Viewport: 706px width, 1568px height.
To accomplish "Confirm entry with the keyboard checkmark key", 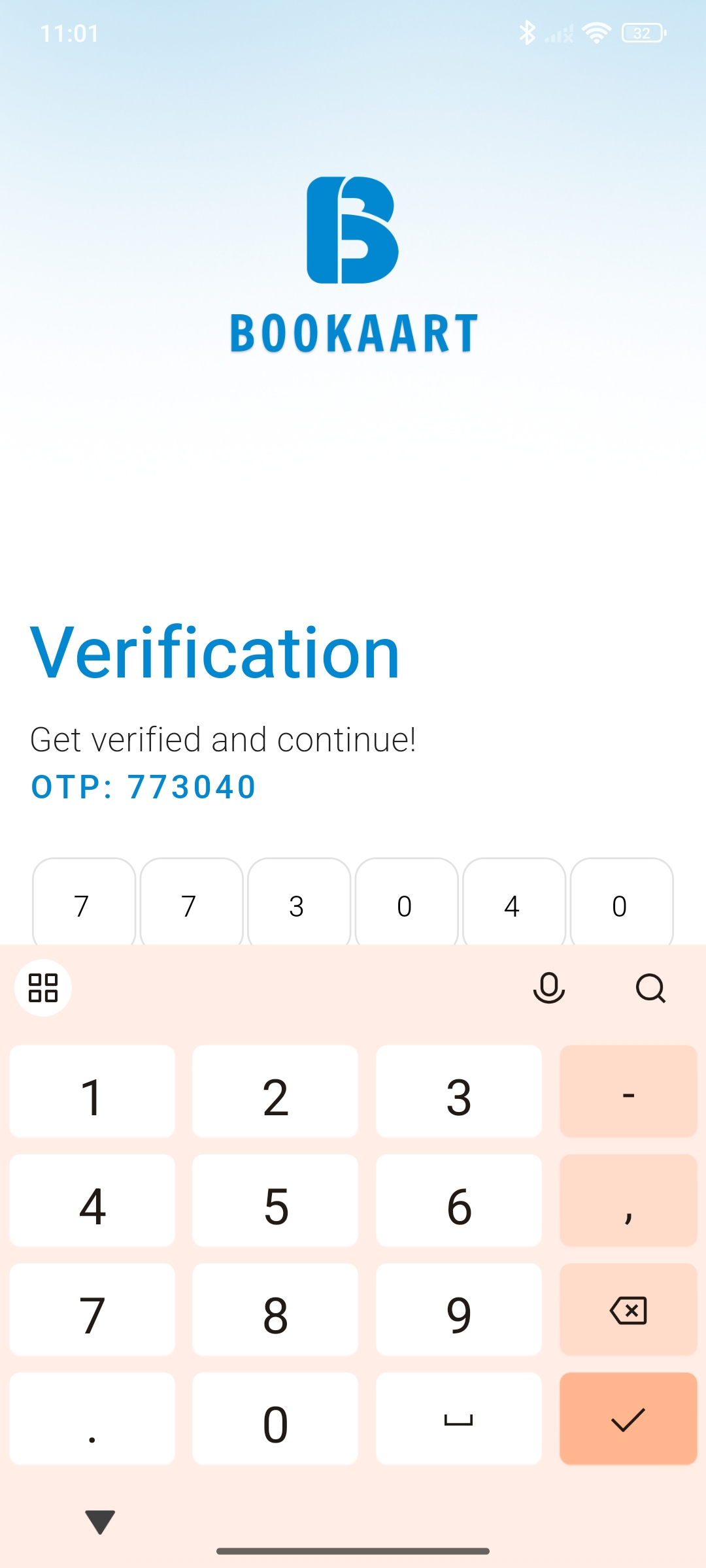I will [x=628, y=1419].
